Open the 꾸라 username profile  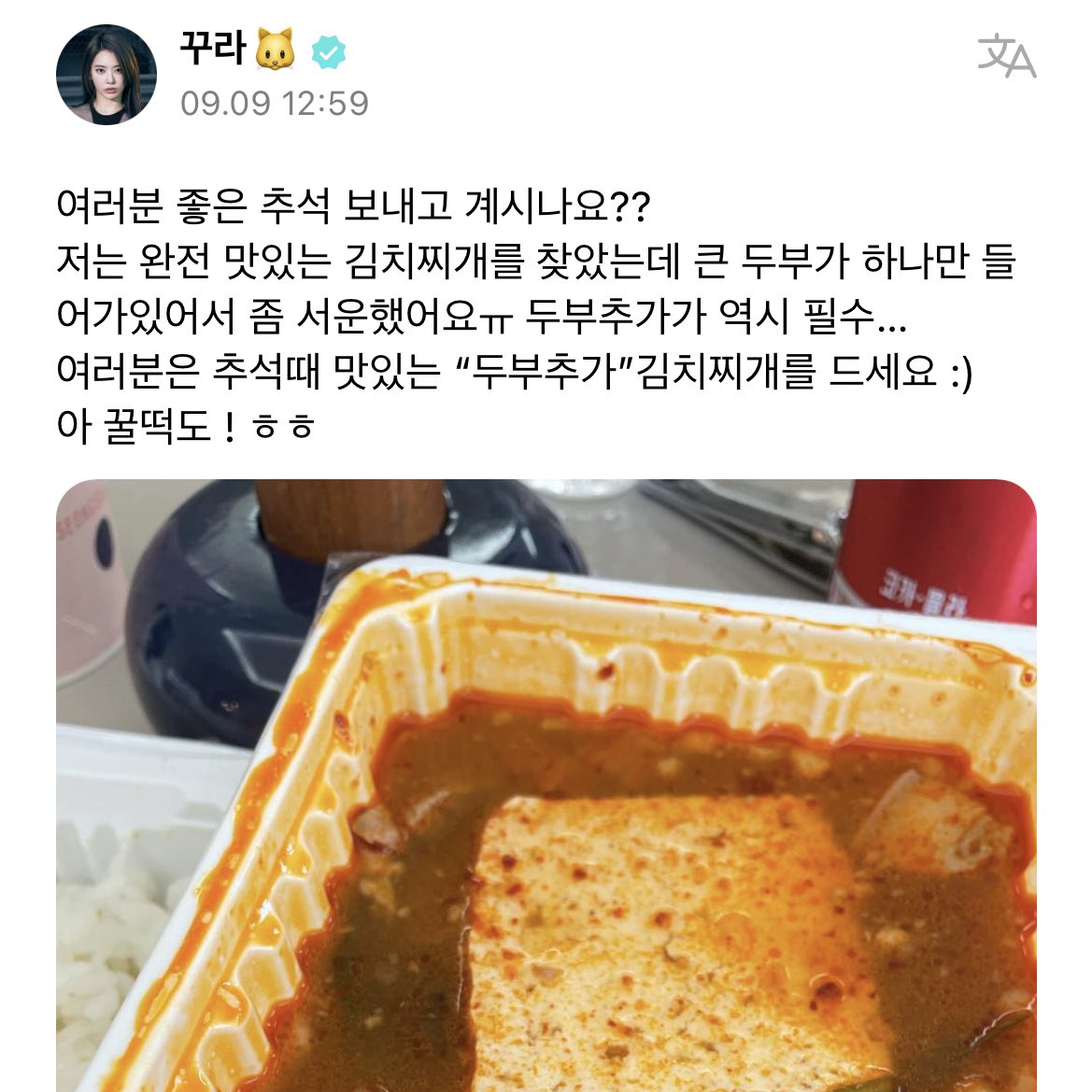[x=212, y=48]
